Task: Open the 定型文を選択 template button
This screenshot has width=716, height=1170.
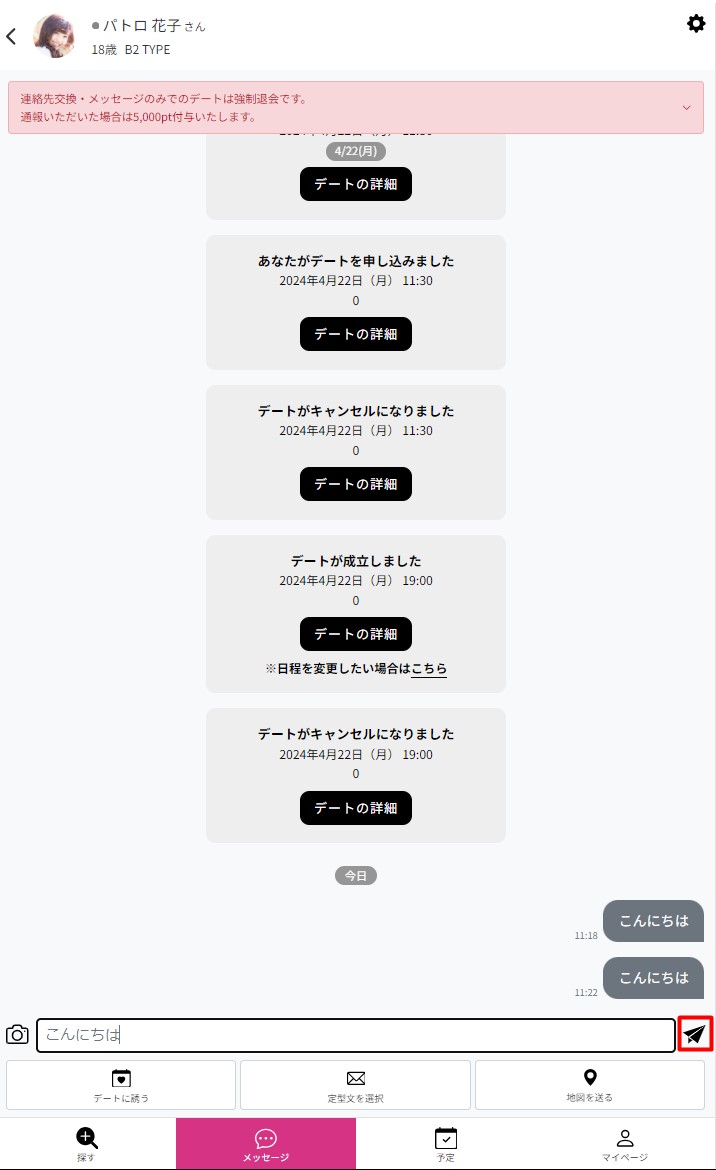Action: pos(355,1085)
